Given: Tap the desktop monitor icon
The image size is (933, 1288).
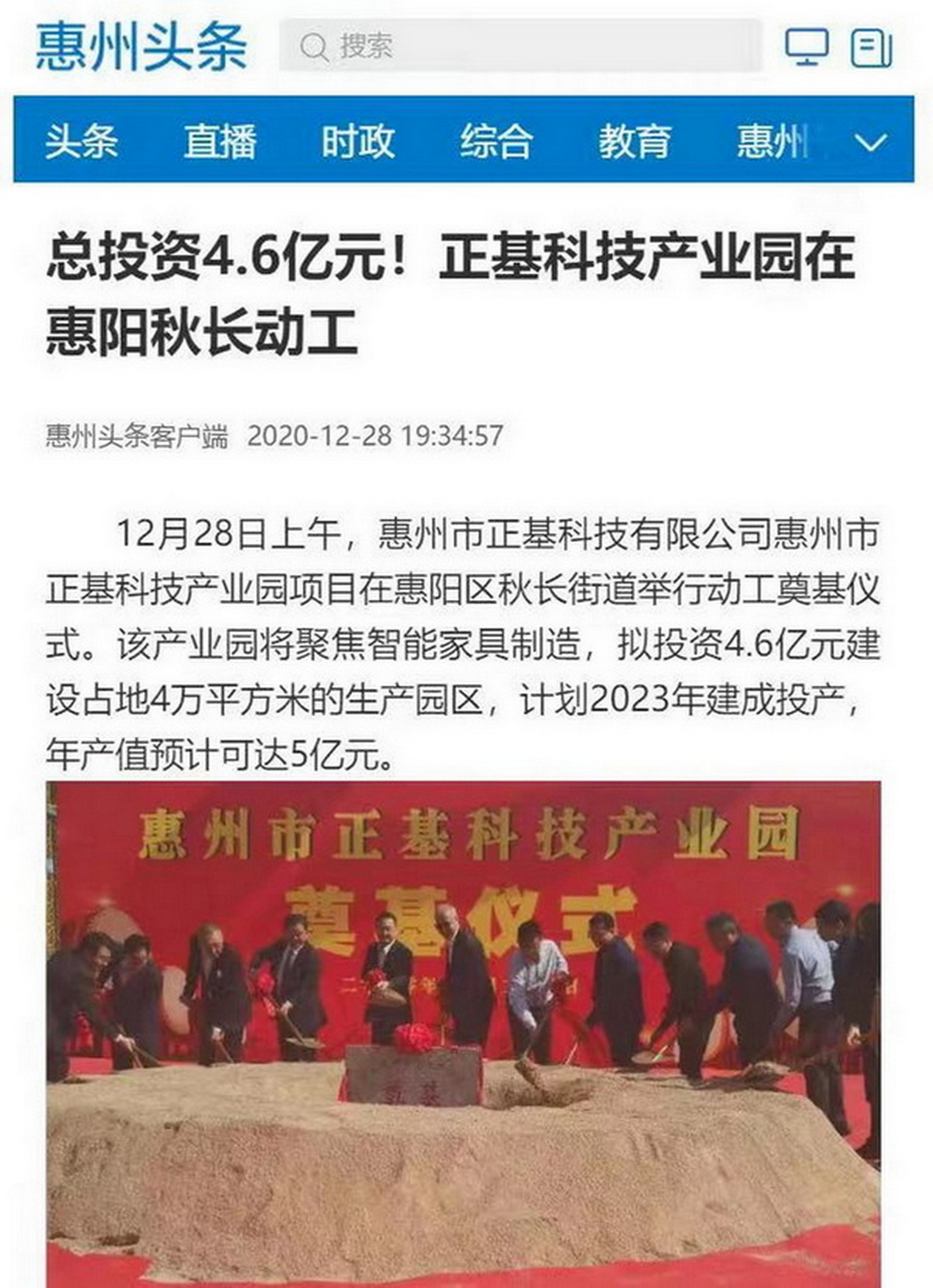Looking at the screenshot, I should [807, 47].
